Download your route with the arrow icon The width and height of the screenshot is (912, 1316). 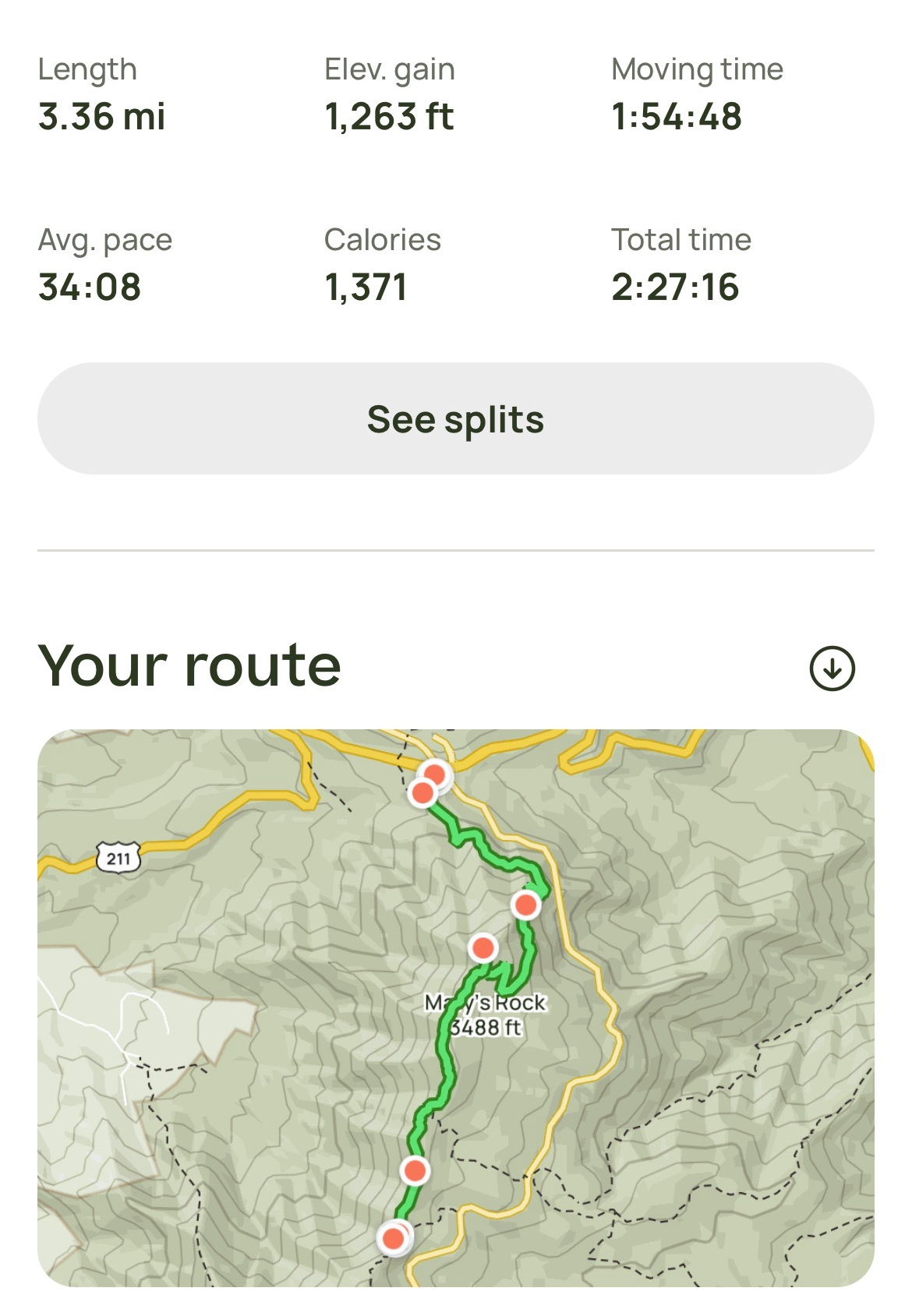pyautogui.click(x=832, y=669)
